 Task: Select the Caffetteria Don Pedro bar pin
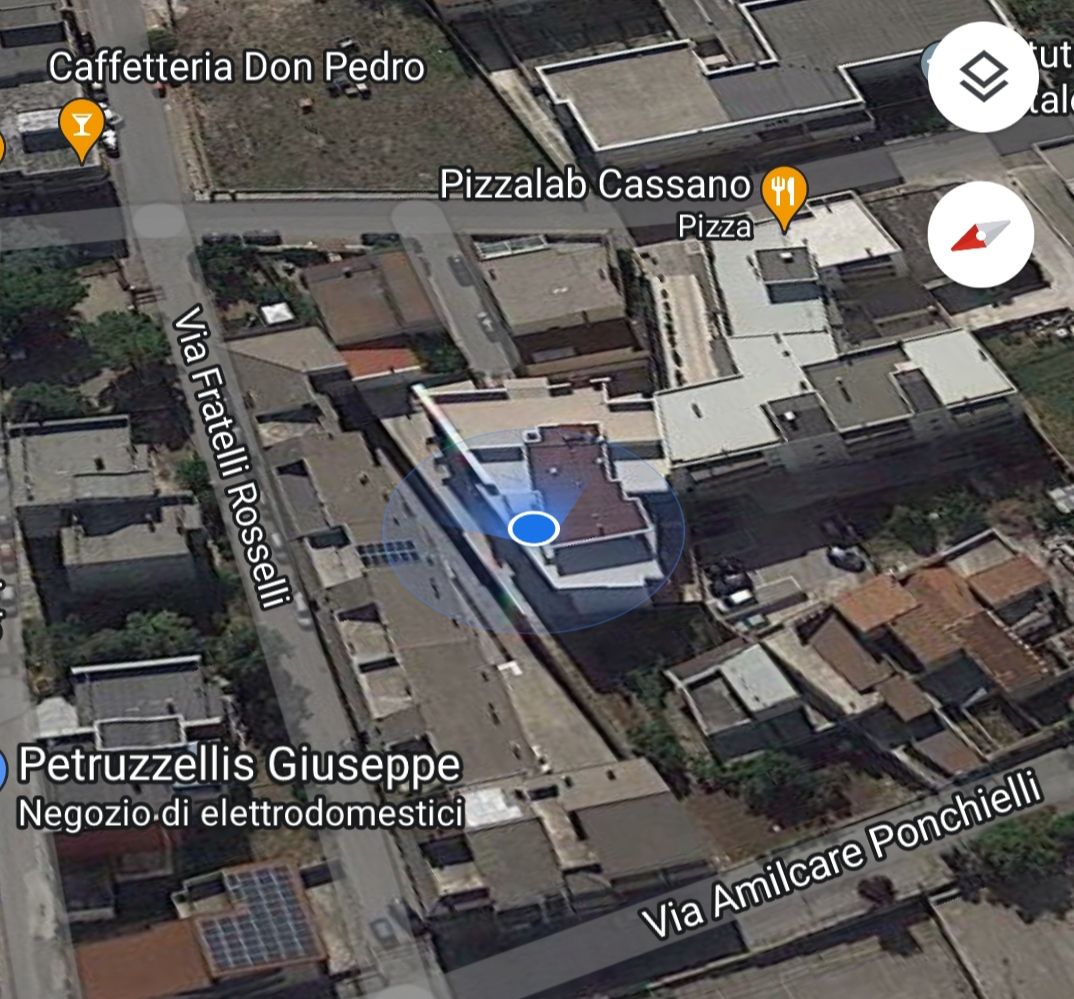pyautogui.click(x=82, y=127)
